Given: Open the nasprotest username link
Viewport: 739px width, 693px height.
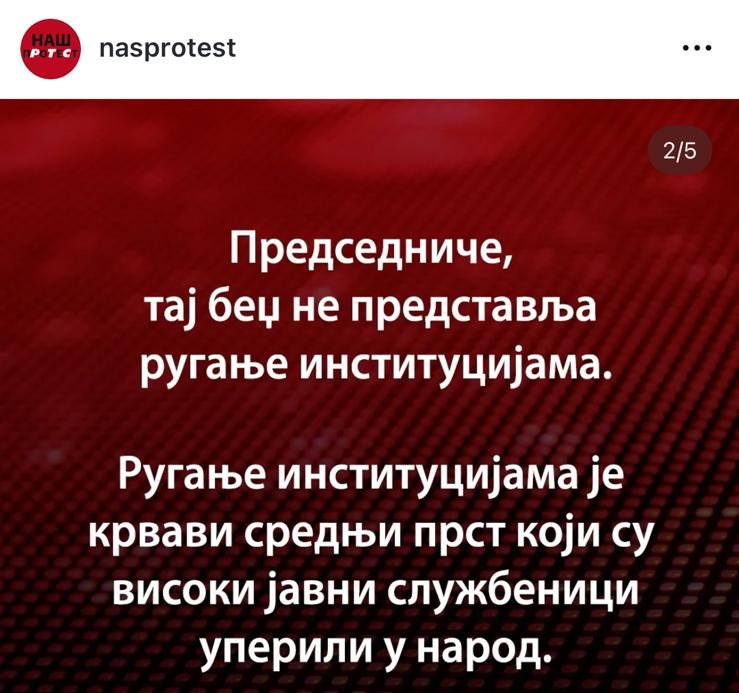Looking at the screenshot, I should [168, 48].
